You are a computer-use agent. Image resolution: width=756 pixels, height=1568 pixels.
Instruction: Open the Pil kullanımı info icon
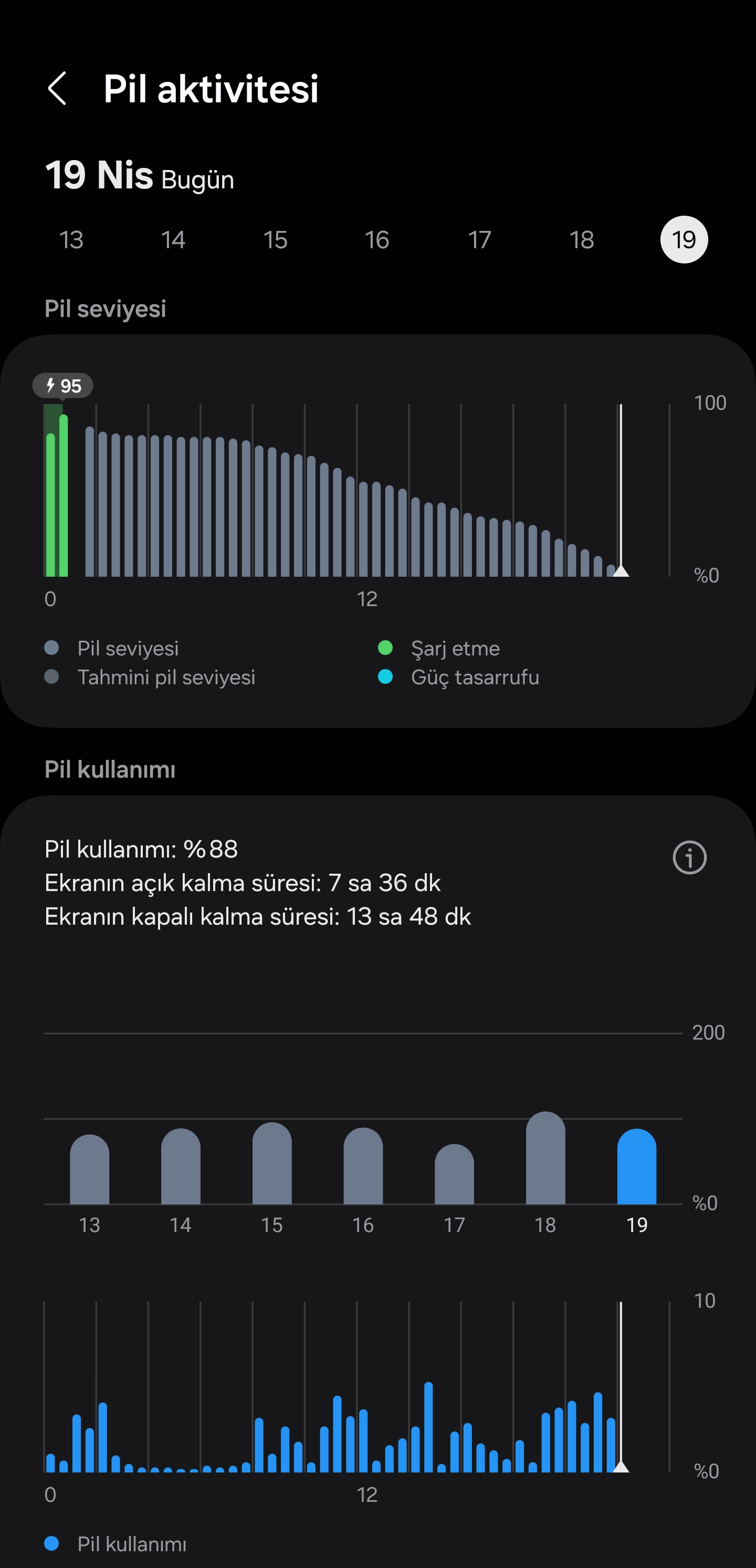pos(689,857)
